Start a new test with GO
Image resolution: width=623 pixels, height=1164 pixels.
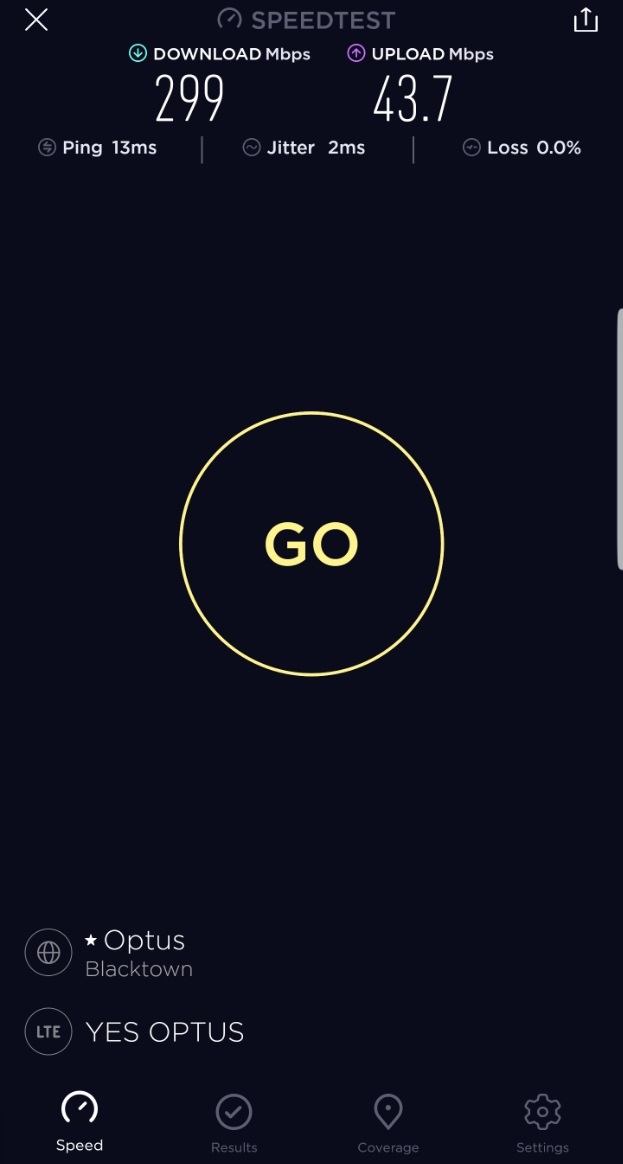click(x=311, y=544)
